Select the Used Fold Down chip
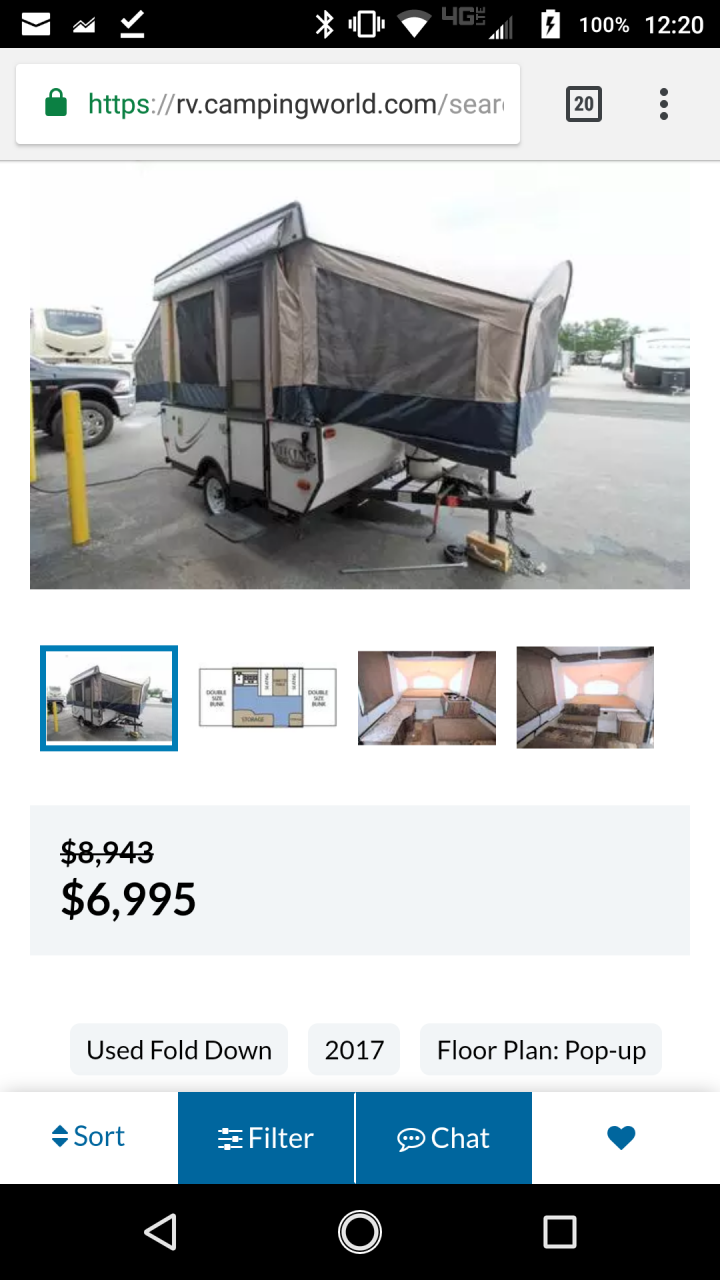Screen dimensions: 720x1280 pyautogui.click(x=179, y=1050)
